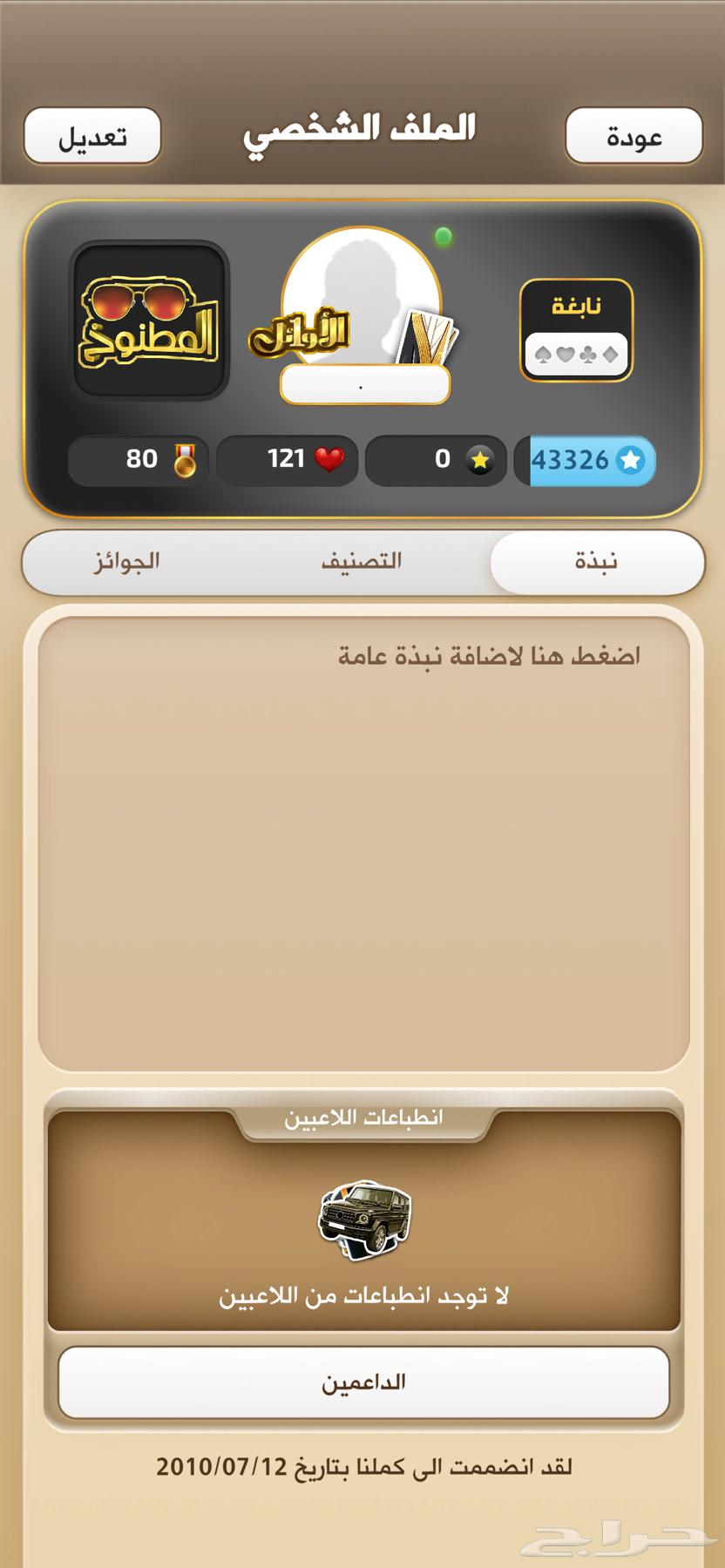Tap the عودة back button
This screenshot has height=1568, width=725.
634,137
